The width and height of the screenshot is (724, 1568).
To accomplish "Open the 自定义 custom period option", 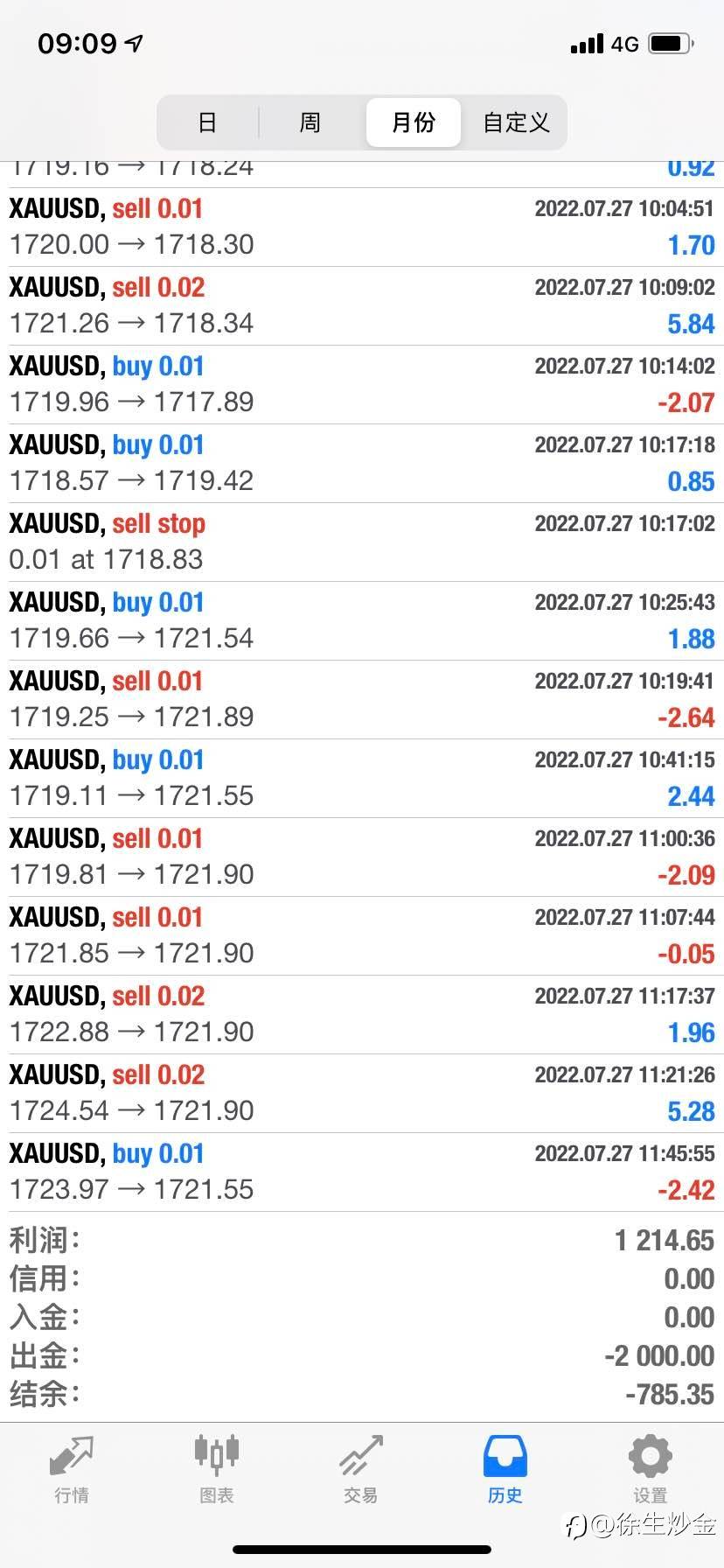I will pyautogui.click(x=516, y=122).
